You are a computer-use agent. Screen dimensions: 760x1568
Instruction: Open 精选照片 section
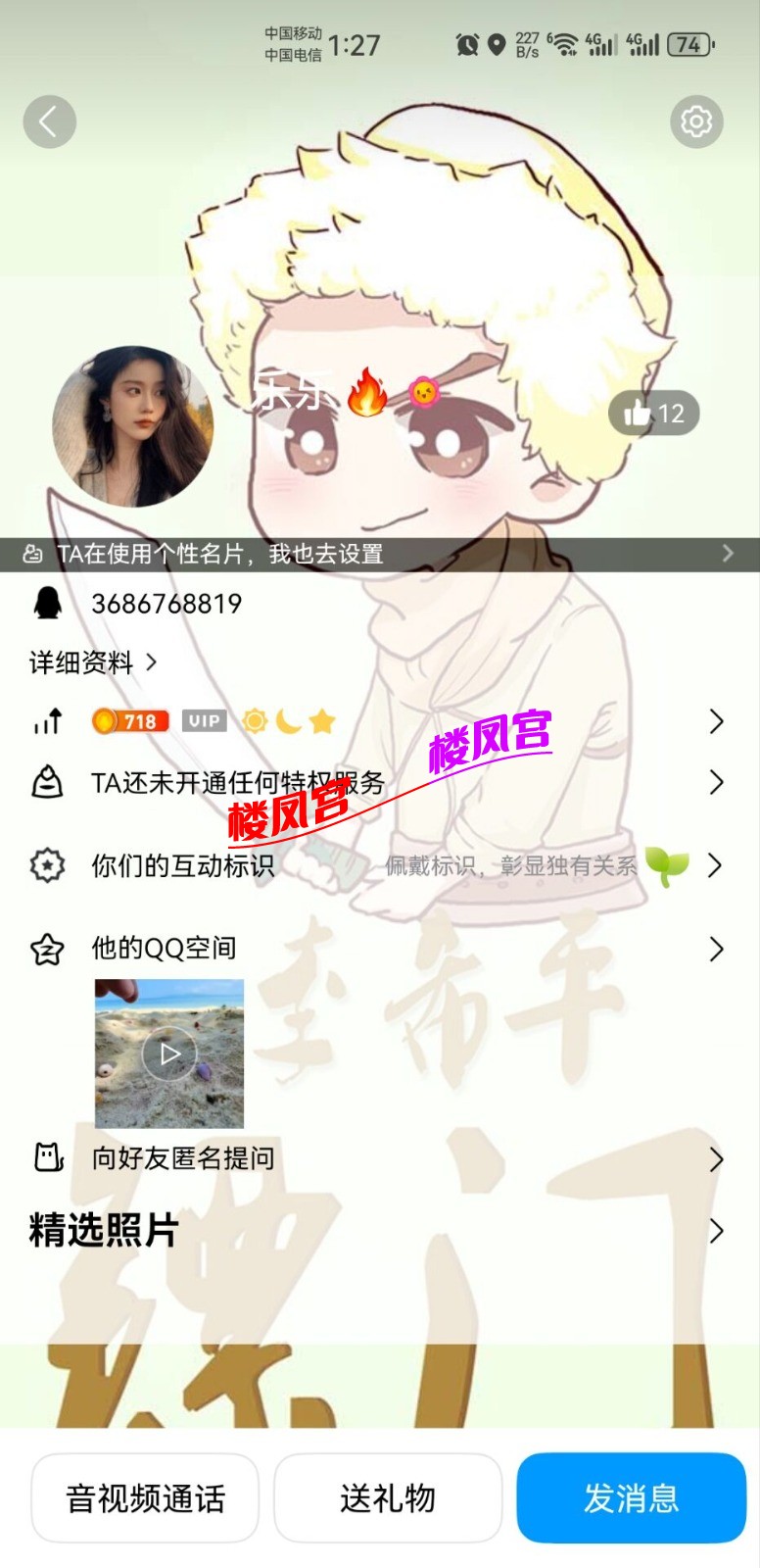(x=379, y=1231)
